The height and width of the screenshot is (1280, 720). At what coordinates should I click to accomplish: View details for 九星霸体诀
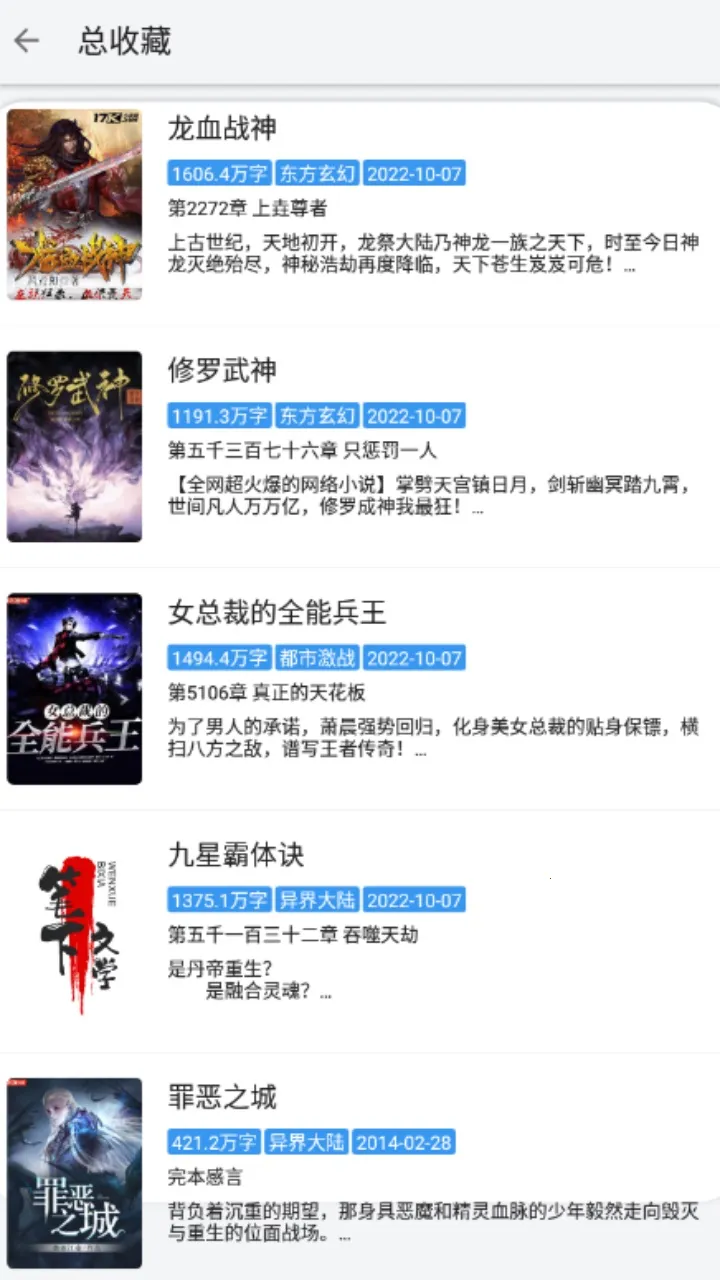point(236,855)
